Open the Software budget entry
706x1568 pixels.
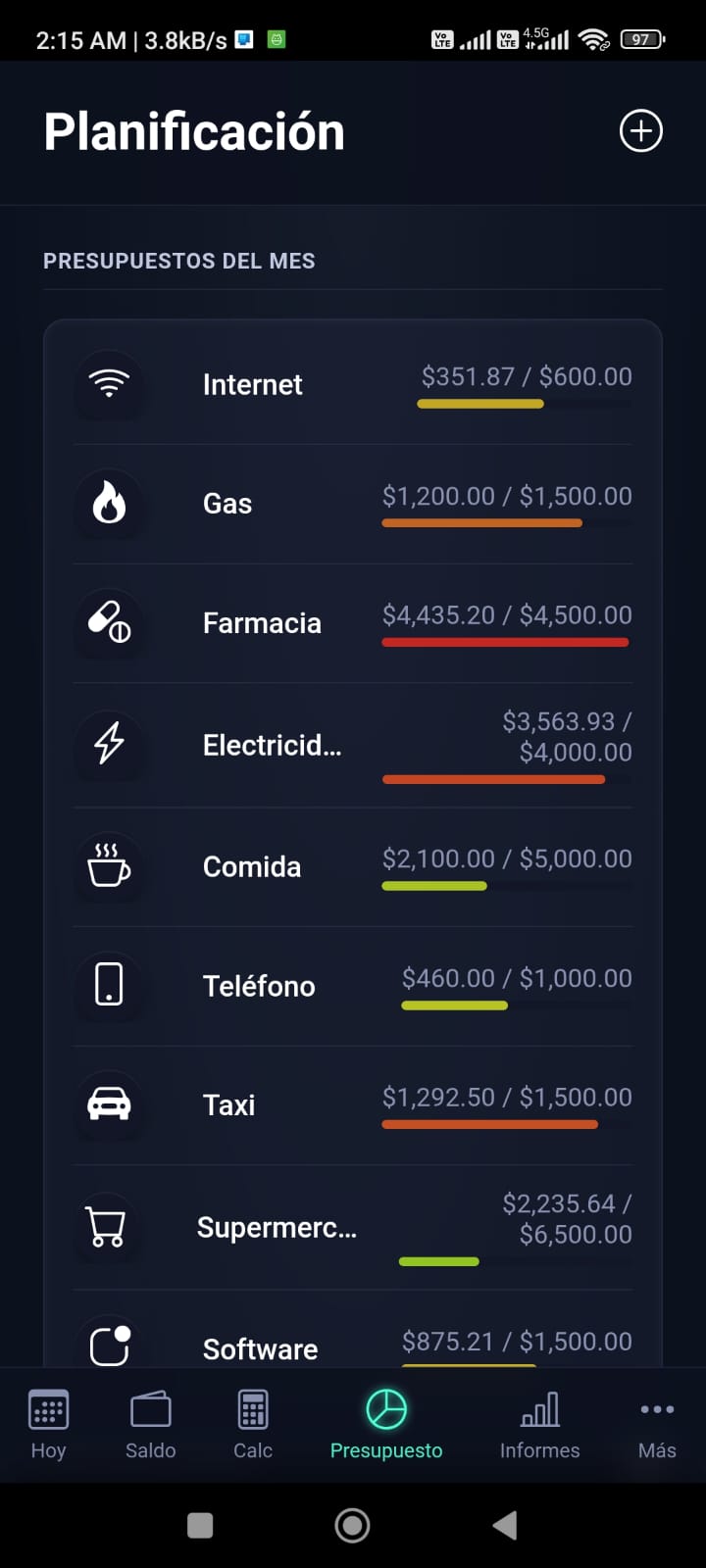click(353, 1345)
